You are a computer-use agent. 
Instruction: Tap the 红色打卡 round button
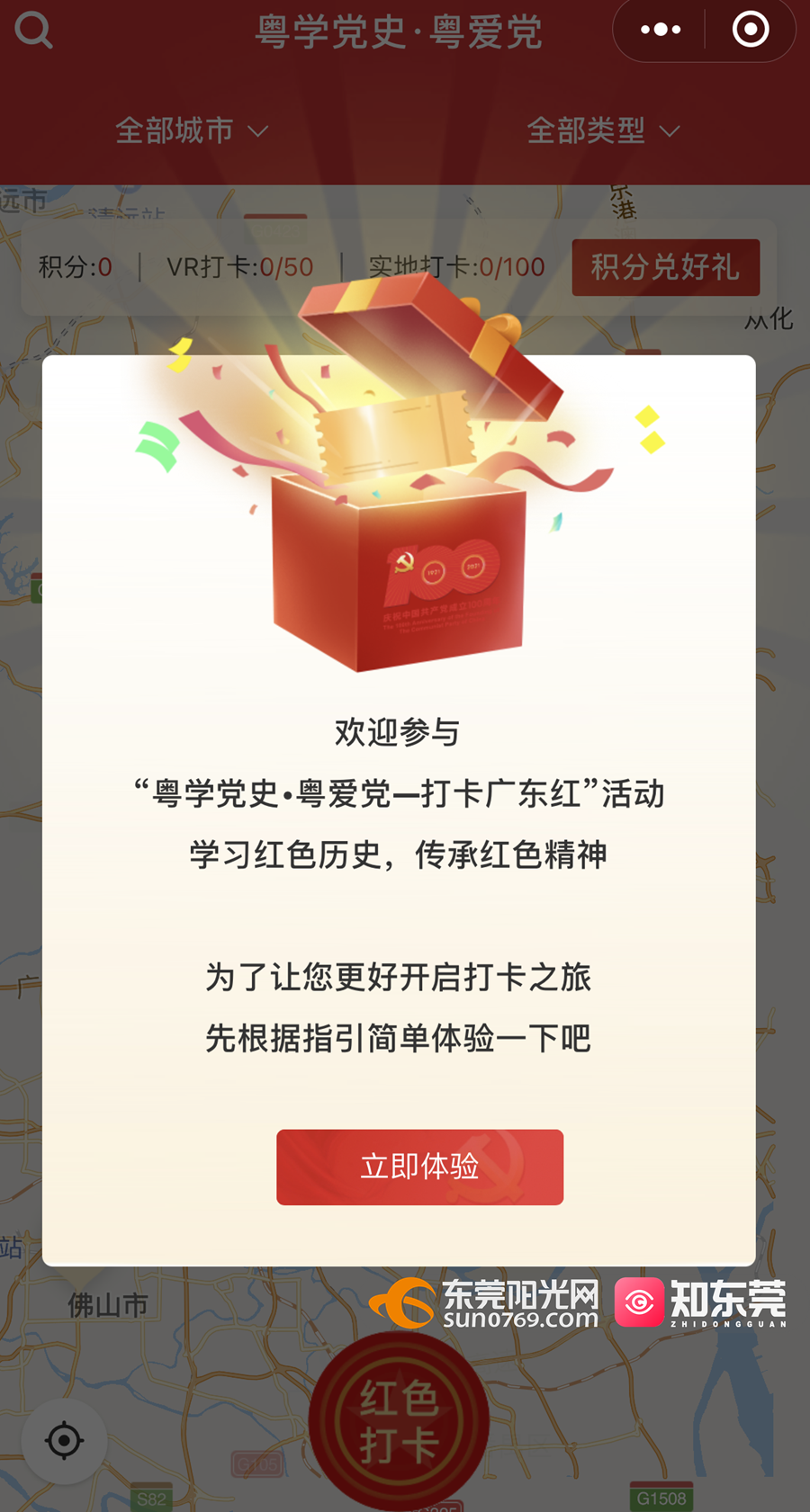coord(399,1421)
